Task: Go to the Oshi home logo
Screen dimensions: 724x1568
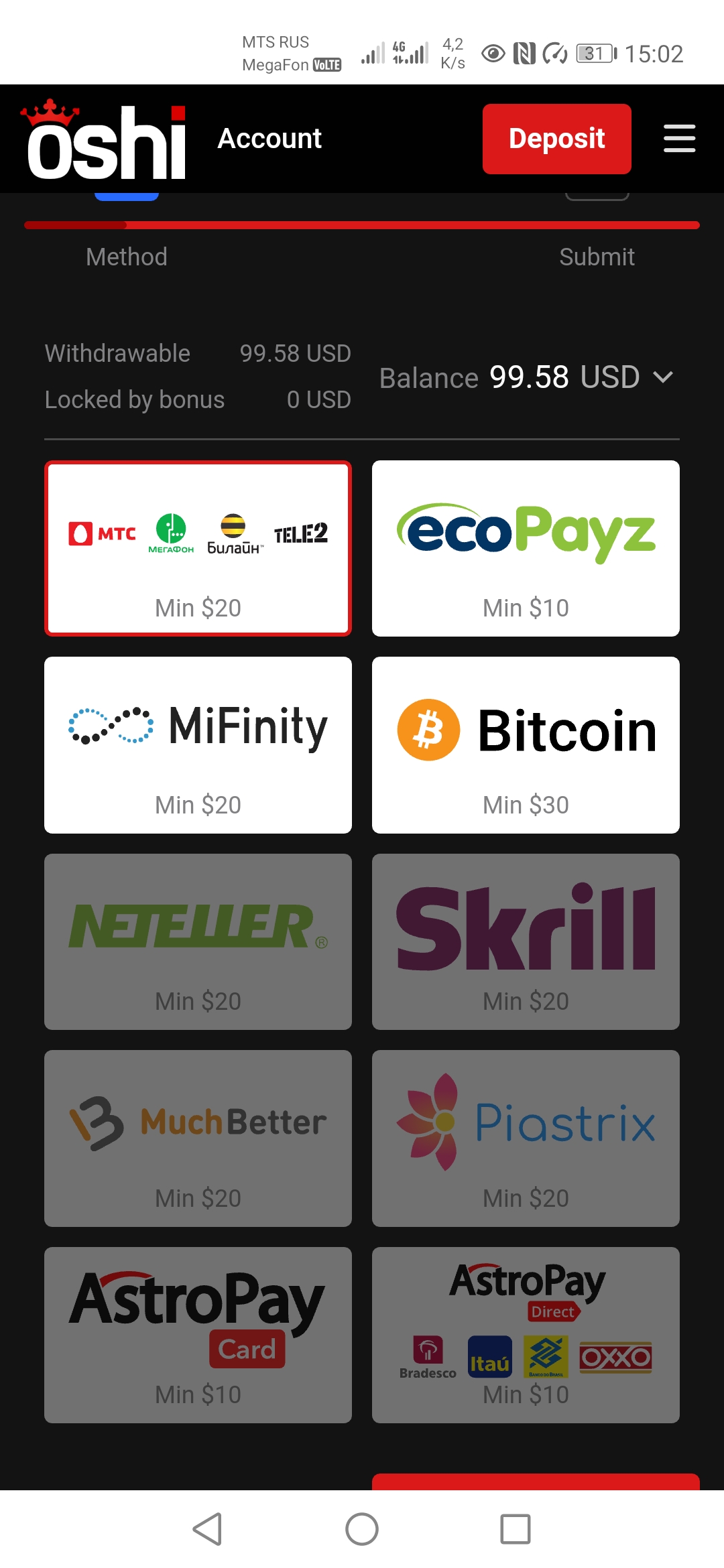Action: coord(105,139)
